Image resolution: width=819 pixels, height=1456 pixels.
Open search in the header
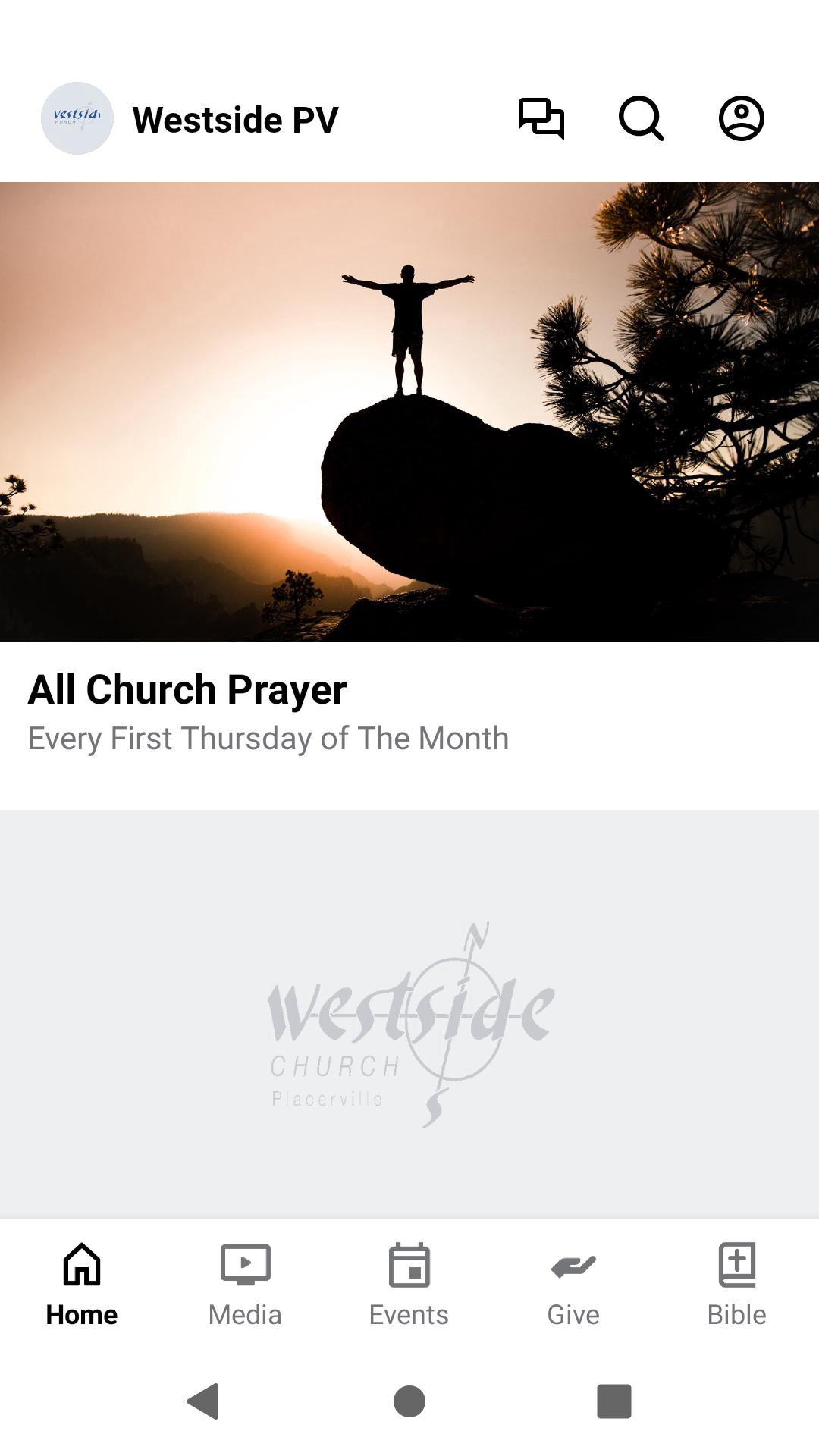pos(642,119)
